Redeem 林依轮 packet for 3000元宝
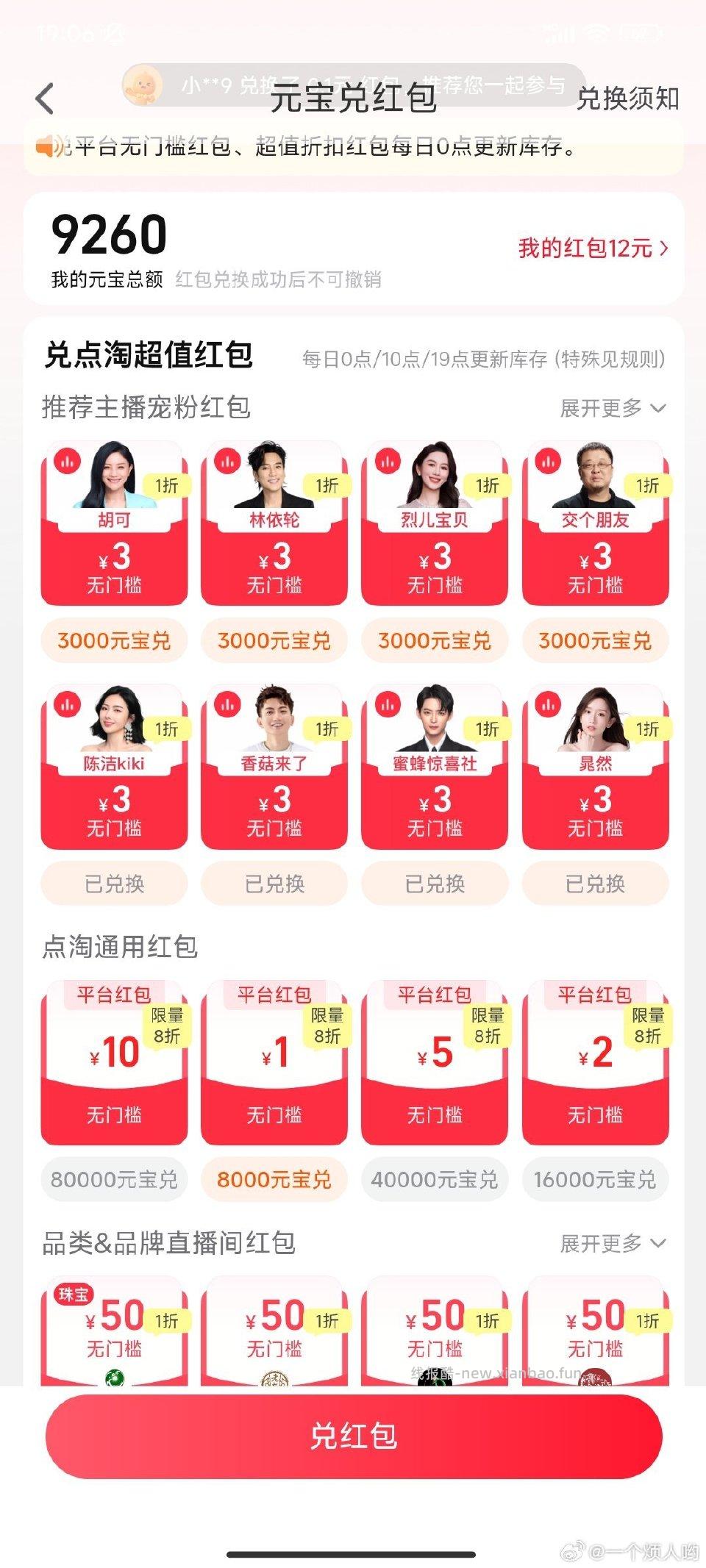This screenshot has width=706, height=1568. coord(274,640)
